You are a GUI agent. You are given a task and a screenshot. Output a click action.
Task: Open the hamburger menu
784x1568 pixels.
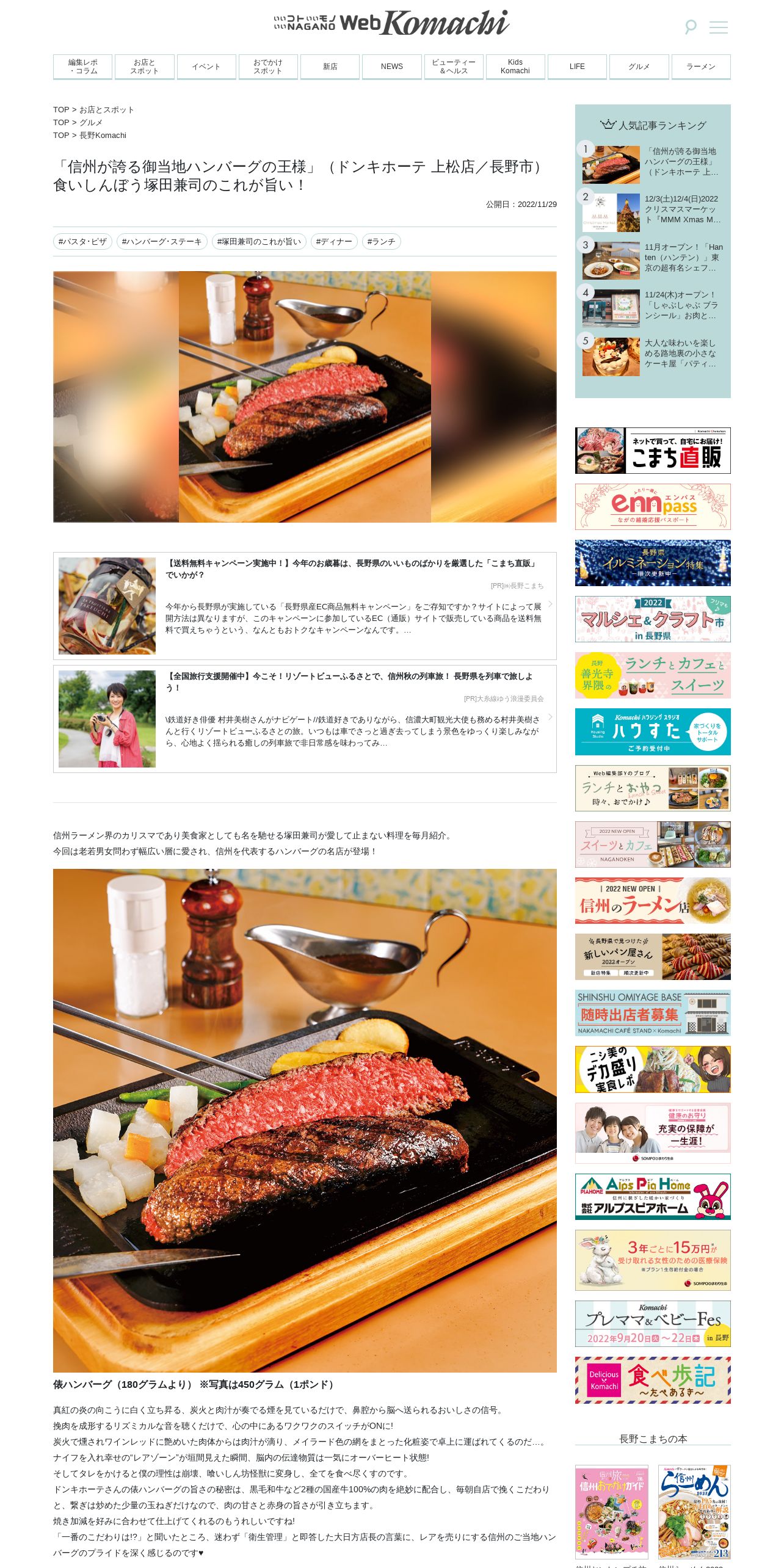point(718,27)
